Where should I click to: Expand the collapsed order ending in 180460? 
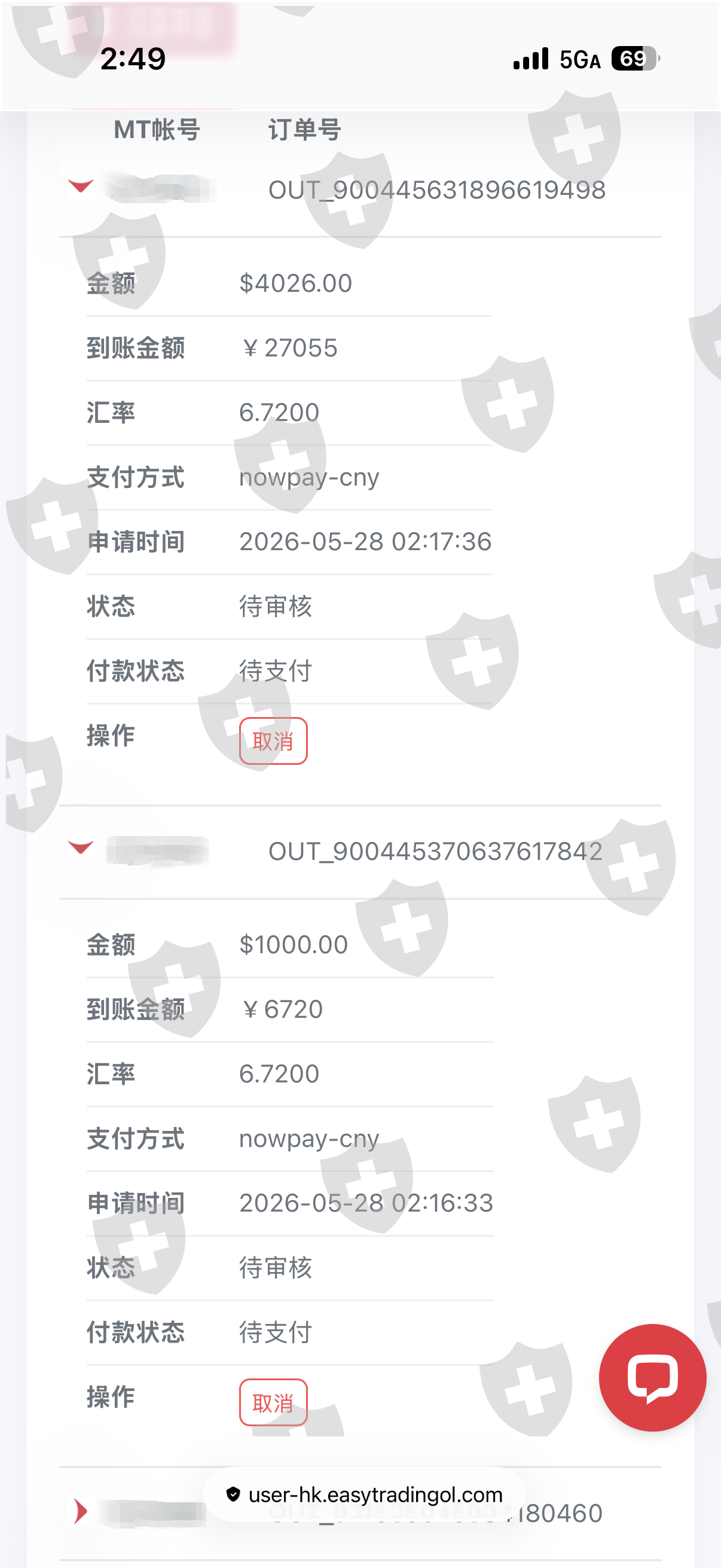[80, 1511]
